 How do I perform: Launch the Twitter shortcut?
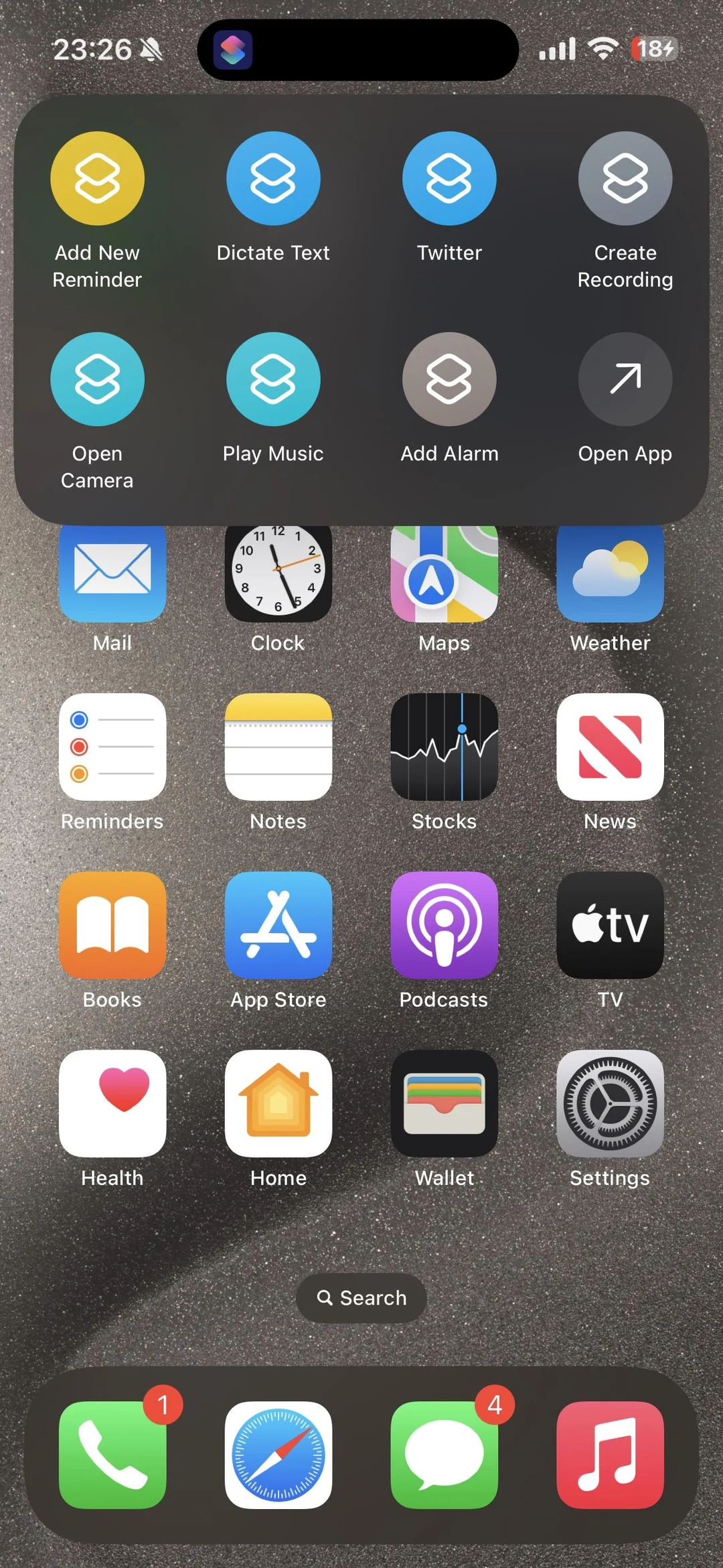coord(449,177)
